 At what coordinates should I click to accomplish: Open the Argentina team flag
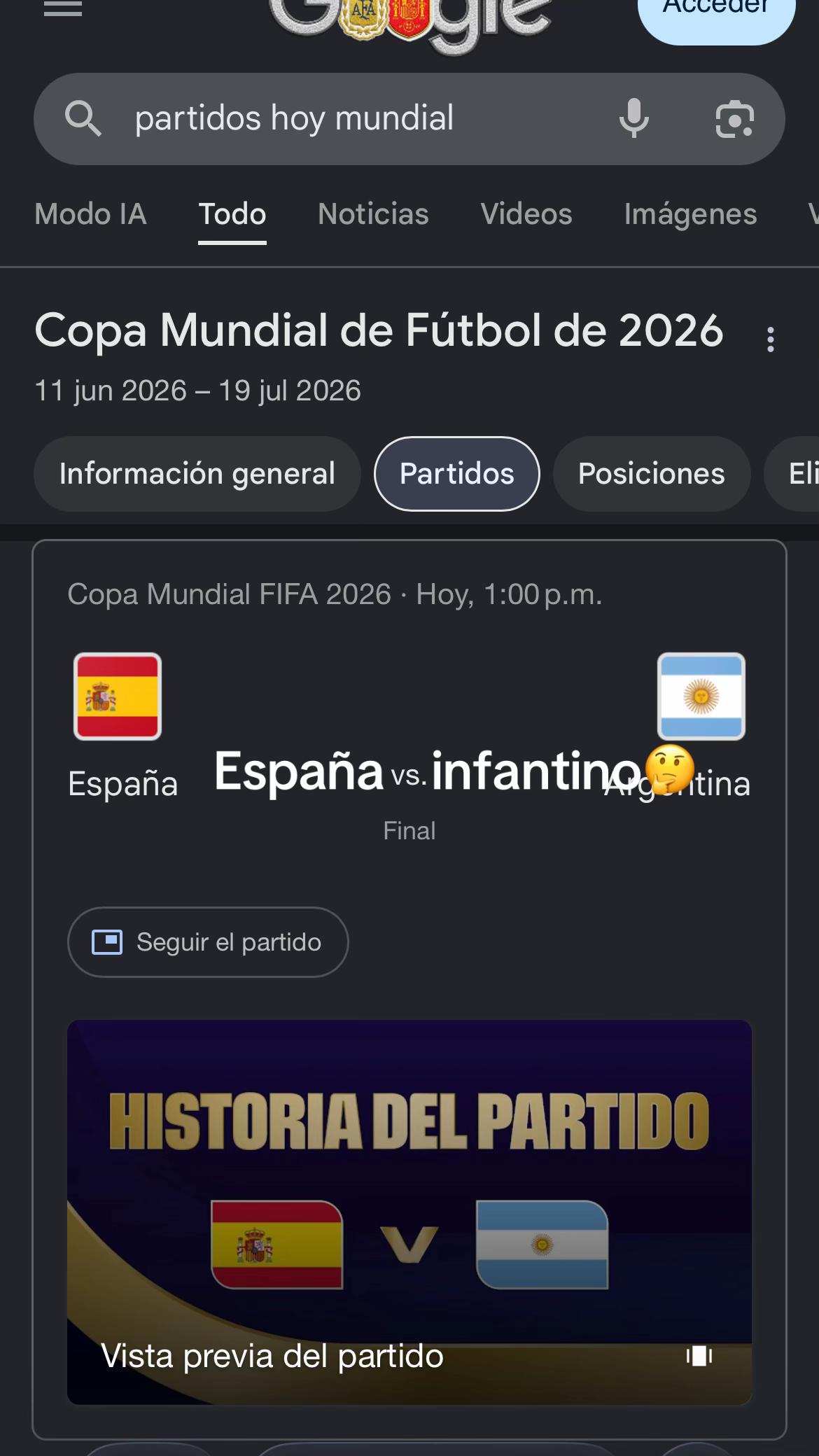(701, 696)
